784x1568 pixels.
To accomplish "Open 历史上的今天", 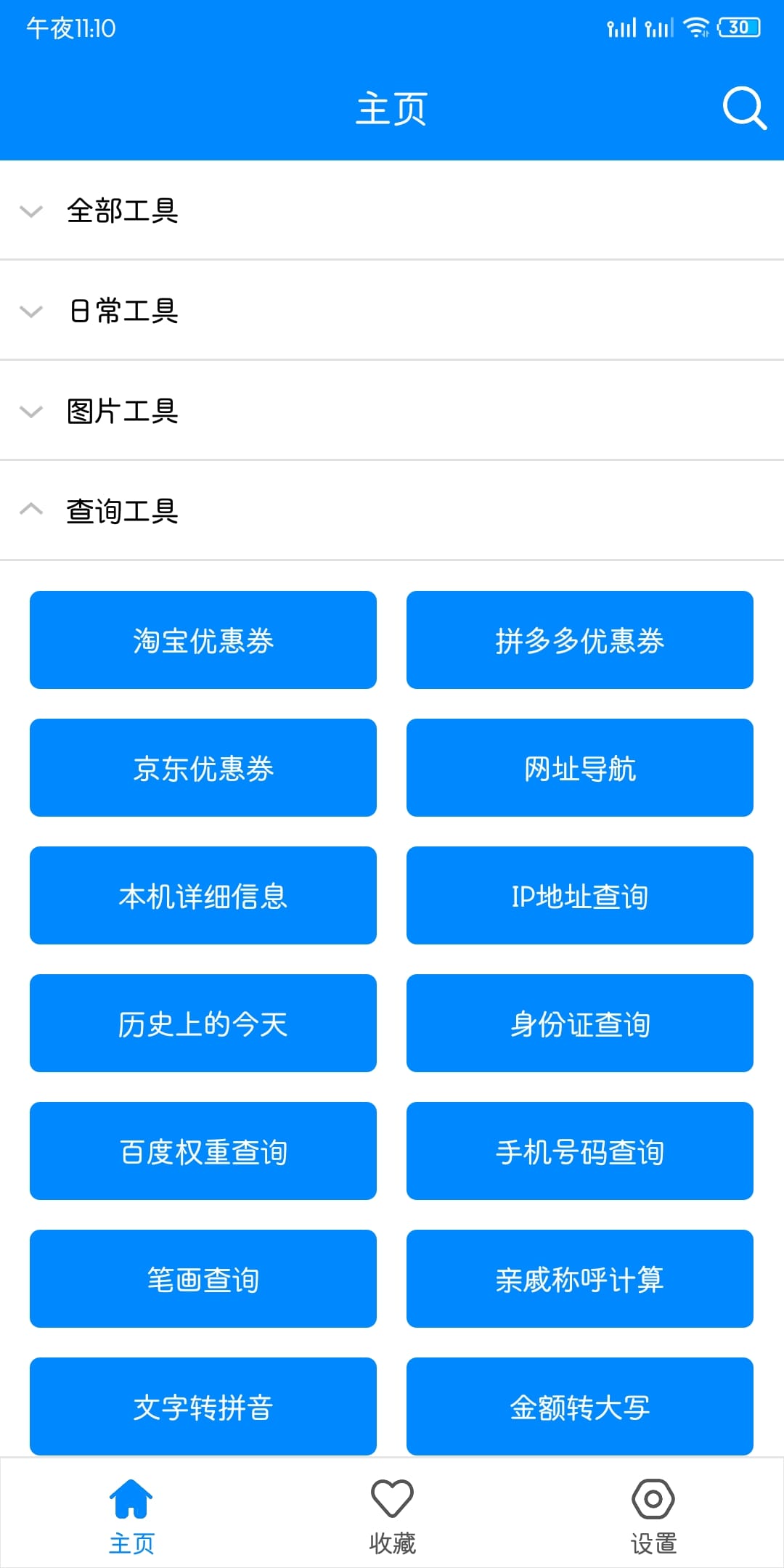I will [203, 1024].
